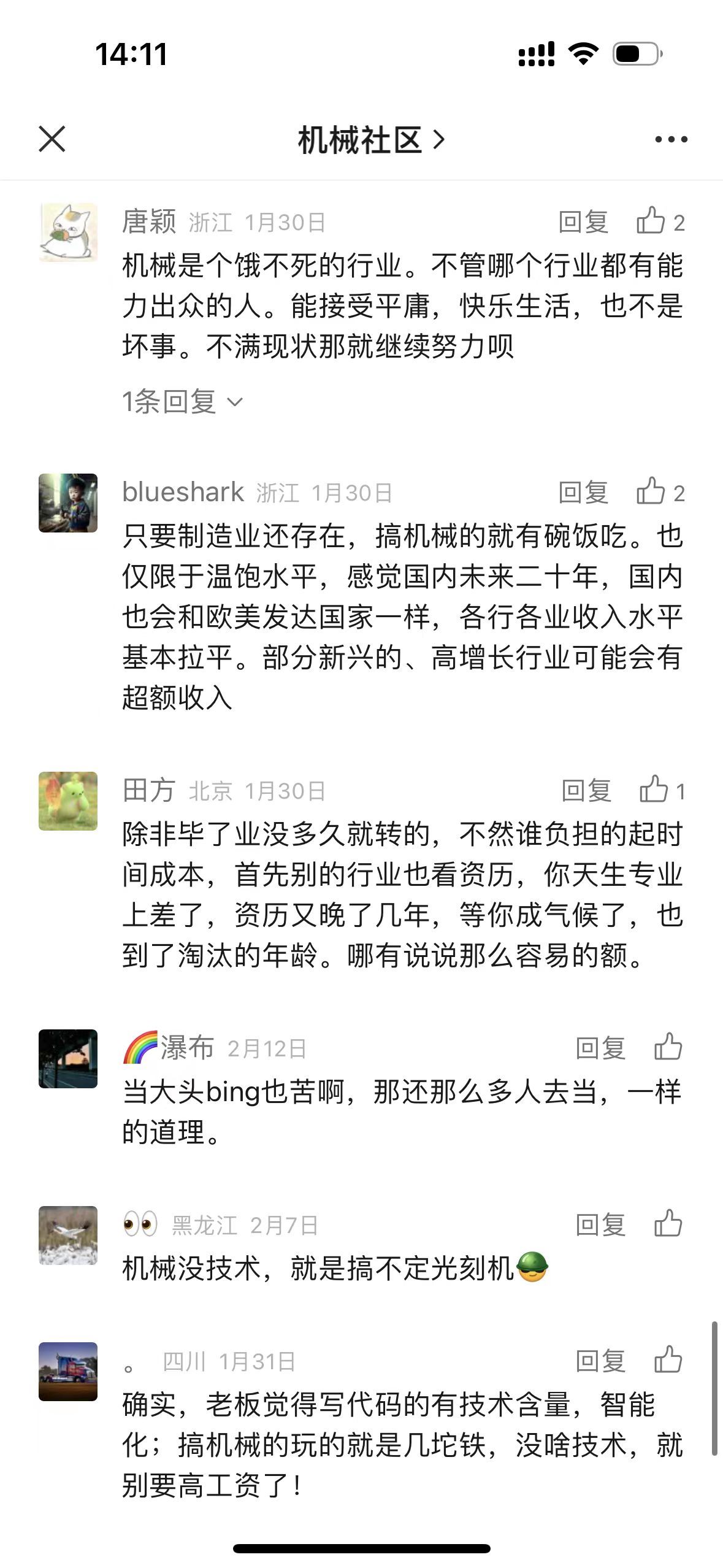This screenshot has height=1568, width=723.
Task: Like 田方's comment
Action: 661,790
